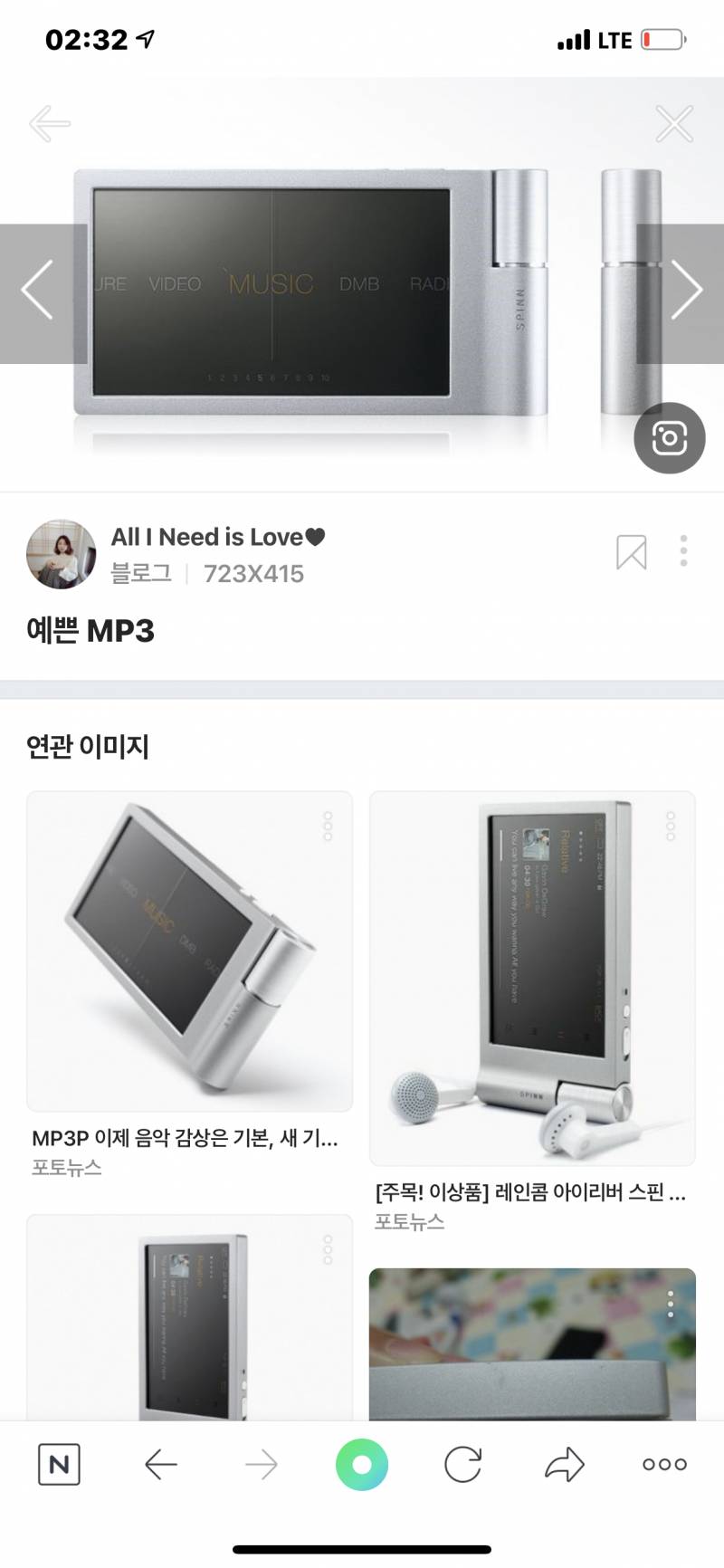
Task: Open the bookmark save icon next to the blog name
Action: 633,553
